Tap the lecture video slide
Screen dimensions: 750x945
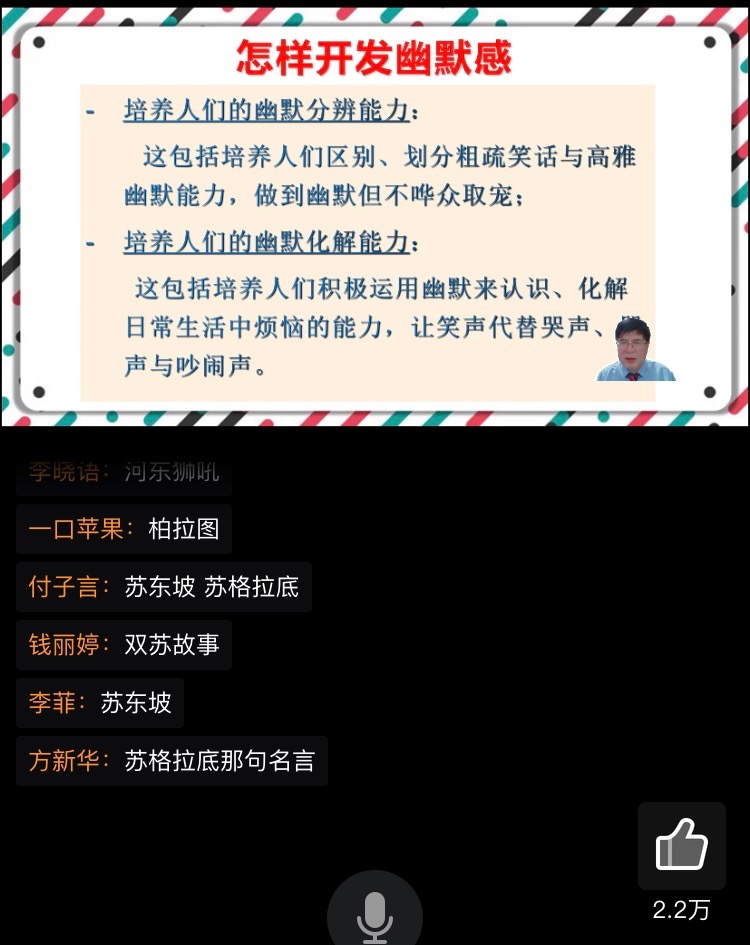pos(374,217)
